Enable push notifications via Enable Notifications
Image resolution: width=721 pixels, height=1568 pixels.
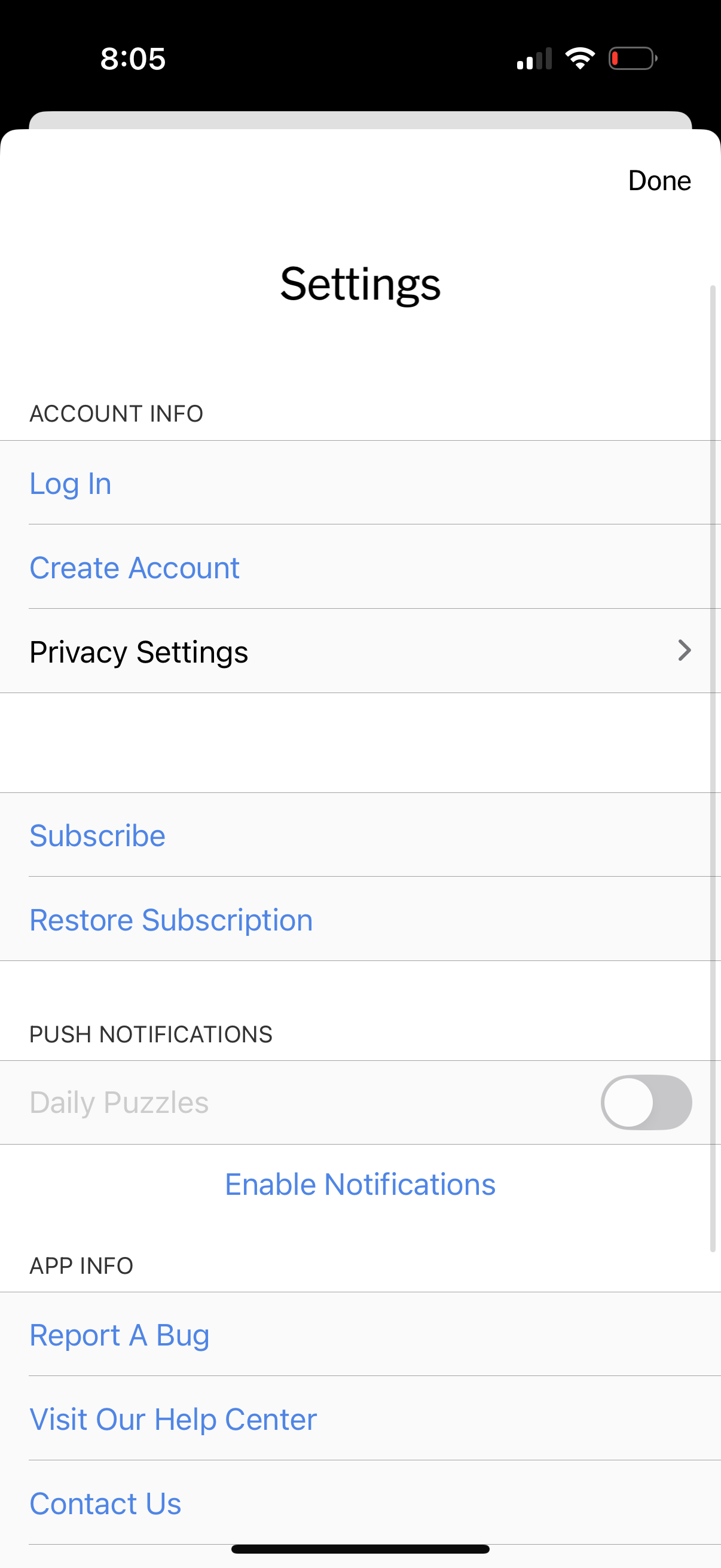tap(360, 1183)
